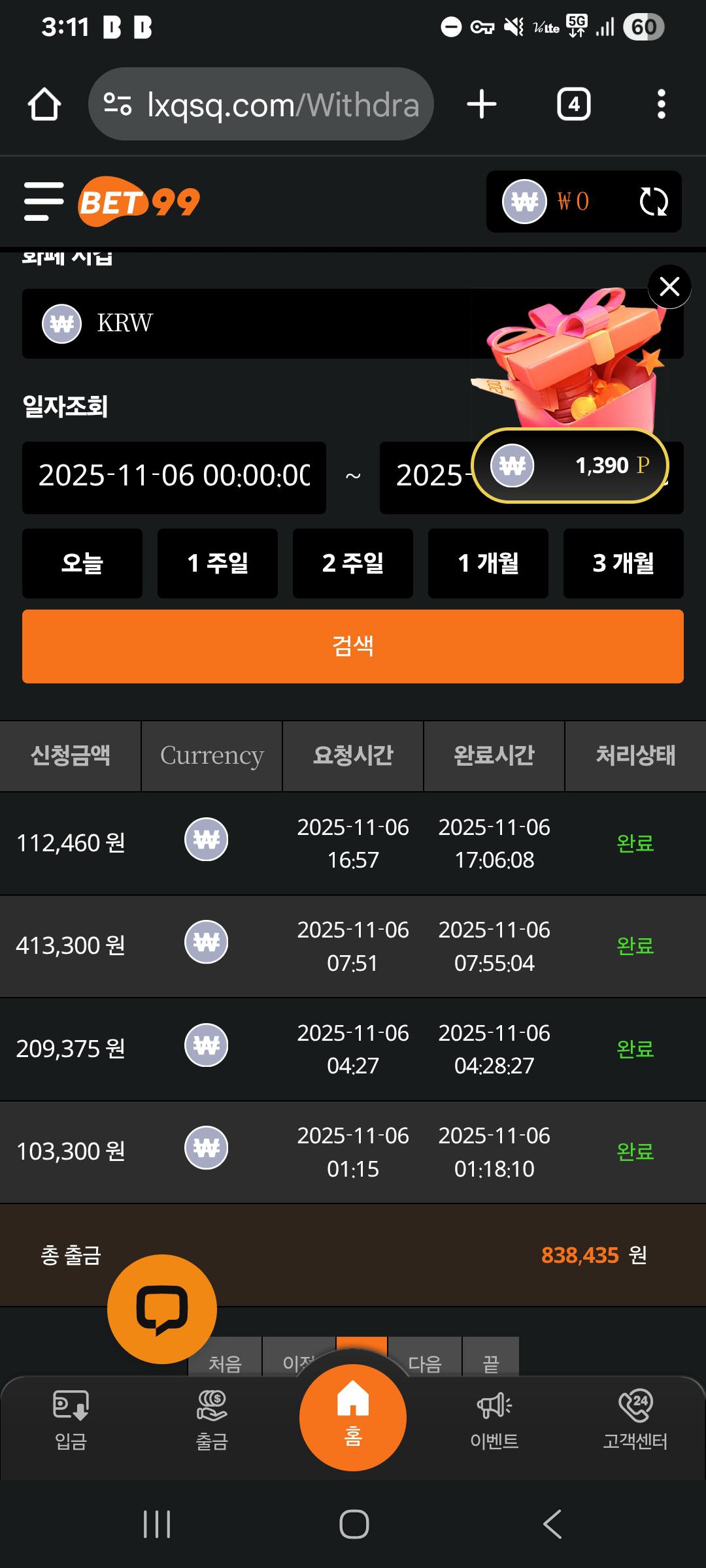Open the browser home page
Viewport: 706px width, 1568px height.
coord(44,105)
